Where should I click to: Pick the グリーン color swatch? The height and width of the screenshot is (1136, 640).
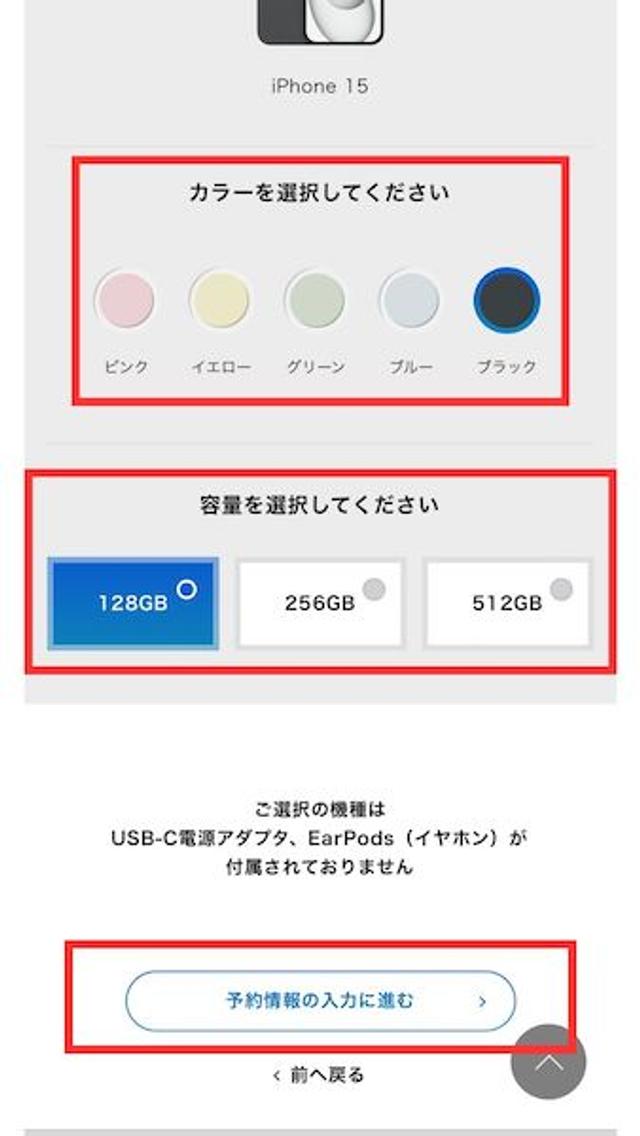(315, 299)
